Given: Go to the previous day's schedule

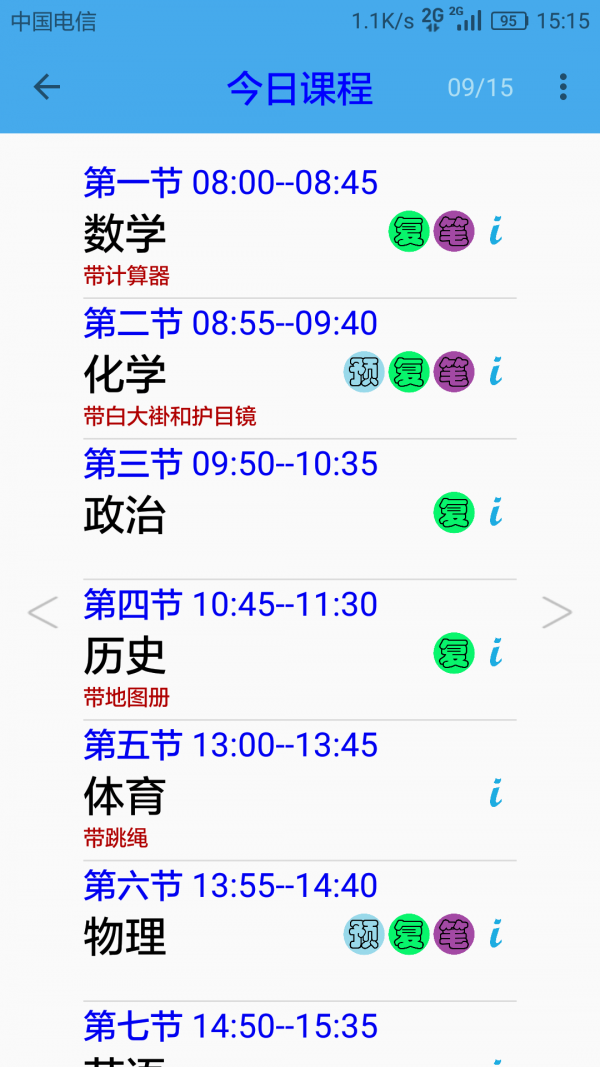Looking at the screenshot, I should click(43, 612).
